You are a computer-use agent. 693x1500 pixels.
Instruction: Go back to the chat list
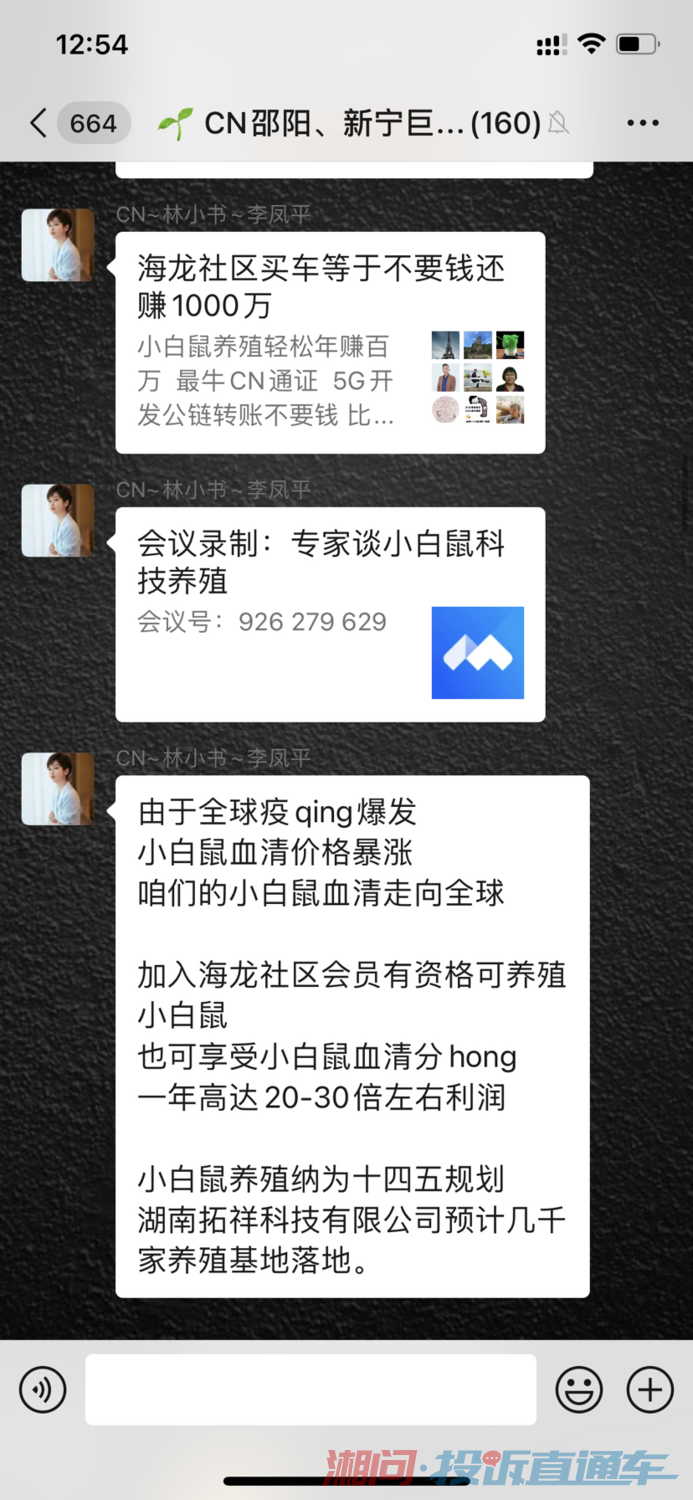click(x=40, y=124)
